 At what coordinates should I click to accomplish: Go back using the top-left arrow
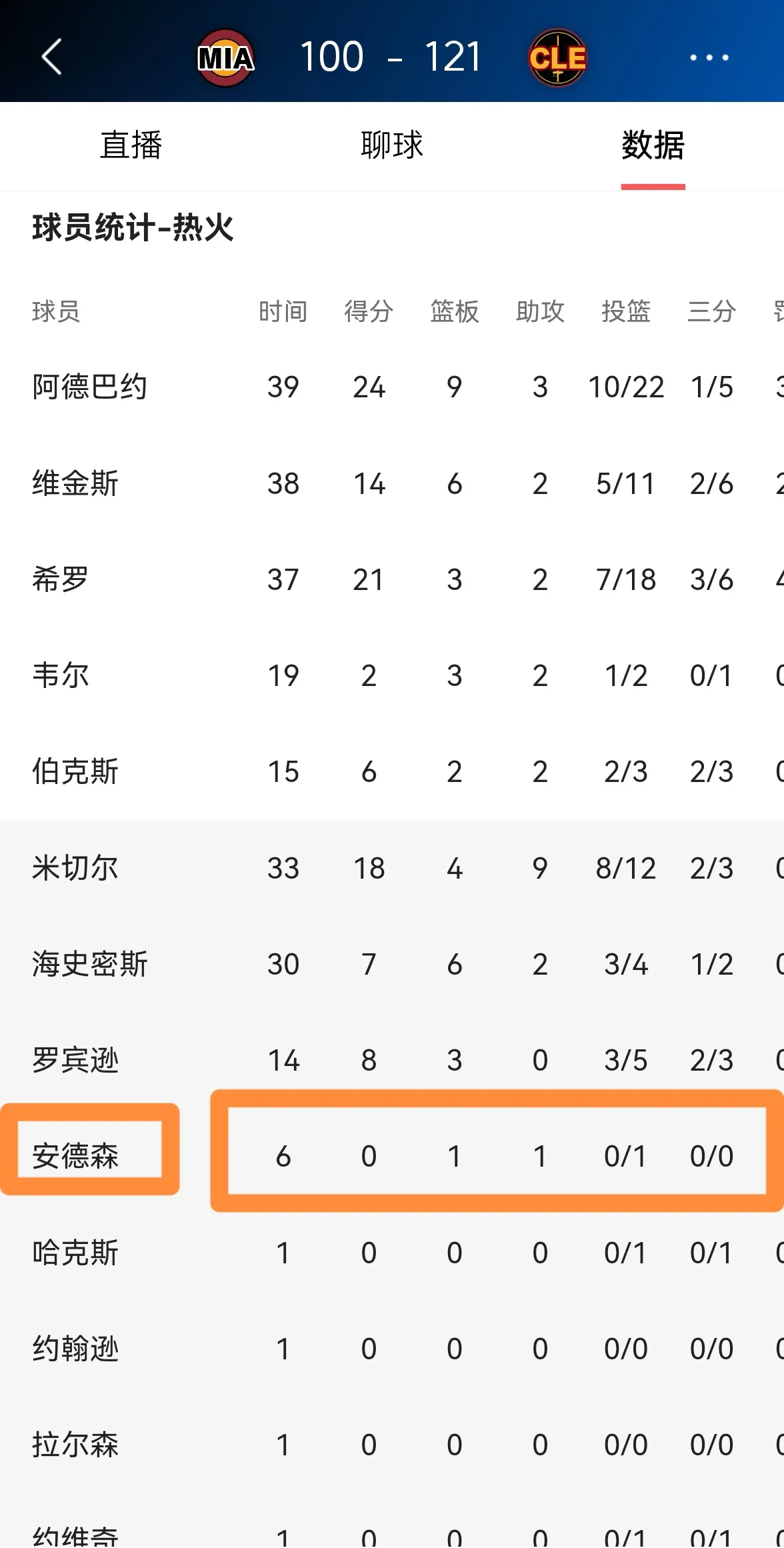tap(52, 57)
